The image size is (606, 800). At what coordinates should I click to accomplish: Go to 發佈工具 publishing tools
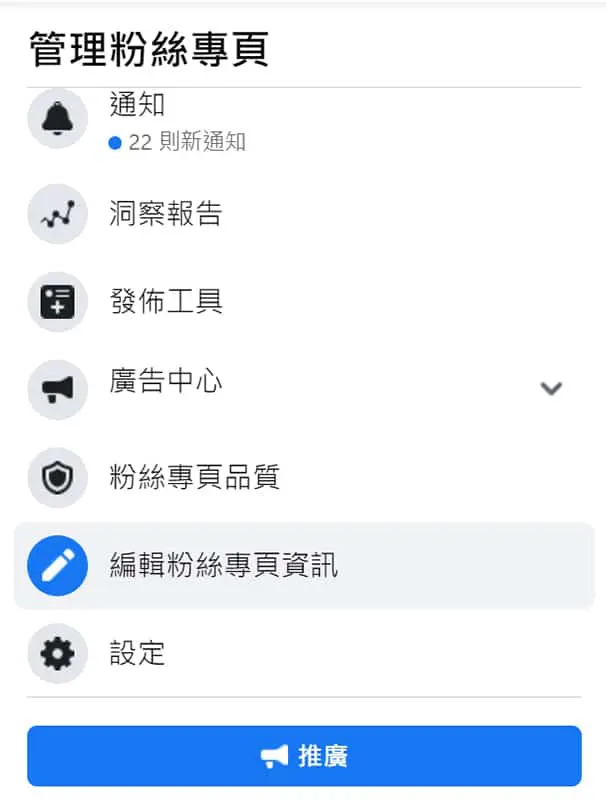165,301
